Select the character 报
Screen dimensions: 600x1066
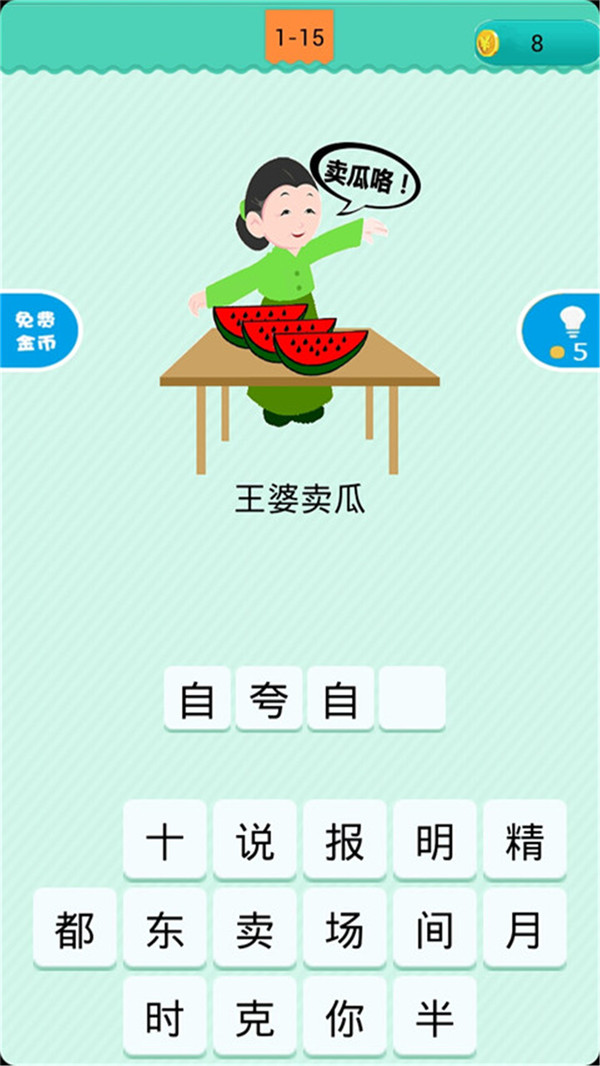pyautogui.click(x=345, y=840)
